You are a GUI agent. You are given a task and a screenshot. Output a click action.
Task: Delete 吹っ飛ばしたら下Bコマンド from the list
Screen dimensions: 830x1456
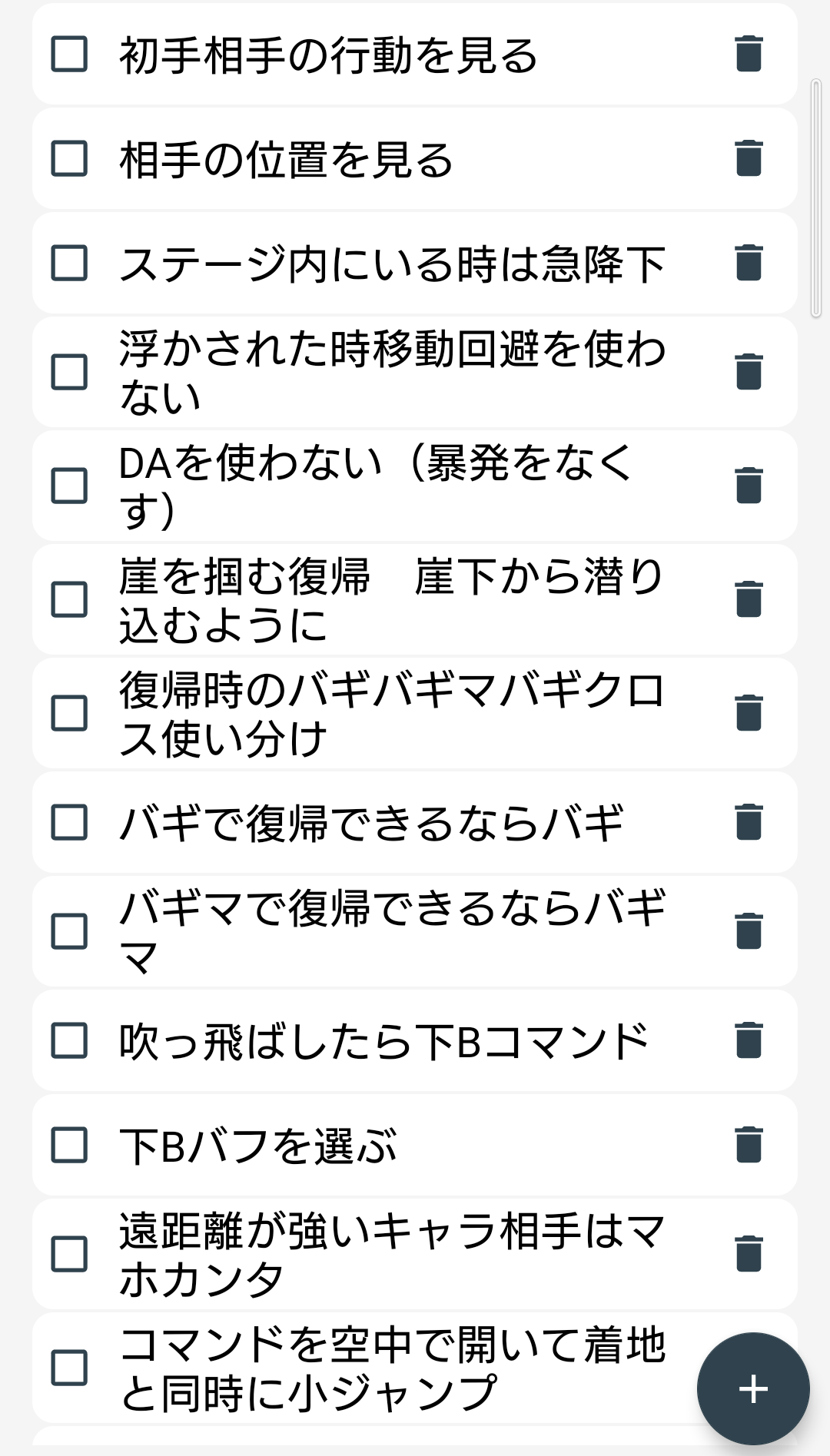(x=749, y=1040)
